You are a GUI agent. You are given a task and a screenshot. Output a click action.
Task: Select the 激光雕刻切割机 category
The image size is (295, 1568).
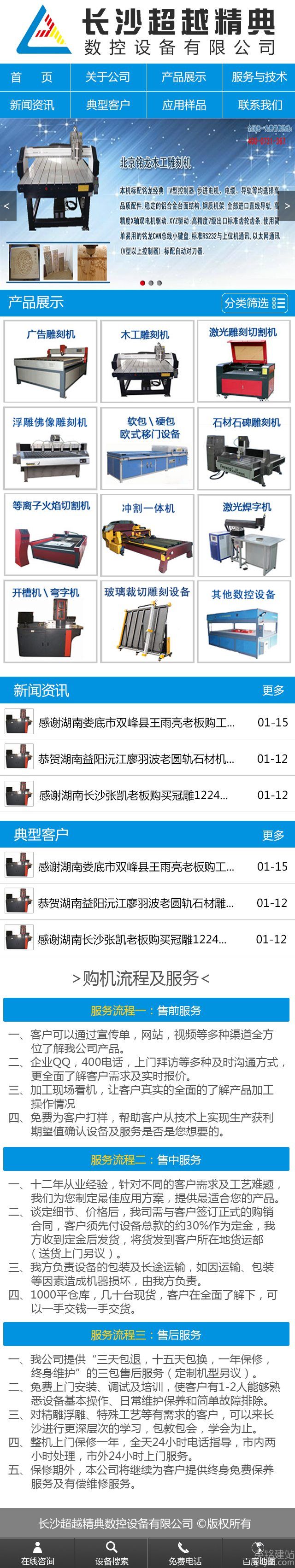click(243, 362)
